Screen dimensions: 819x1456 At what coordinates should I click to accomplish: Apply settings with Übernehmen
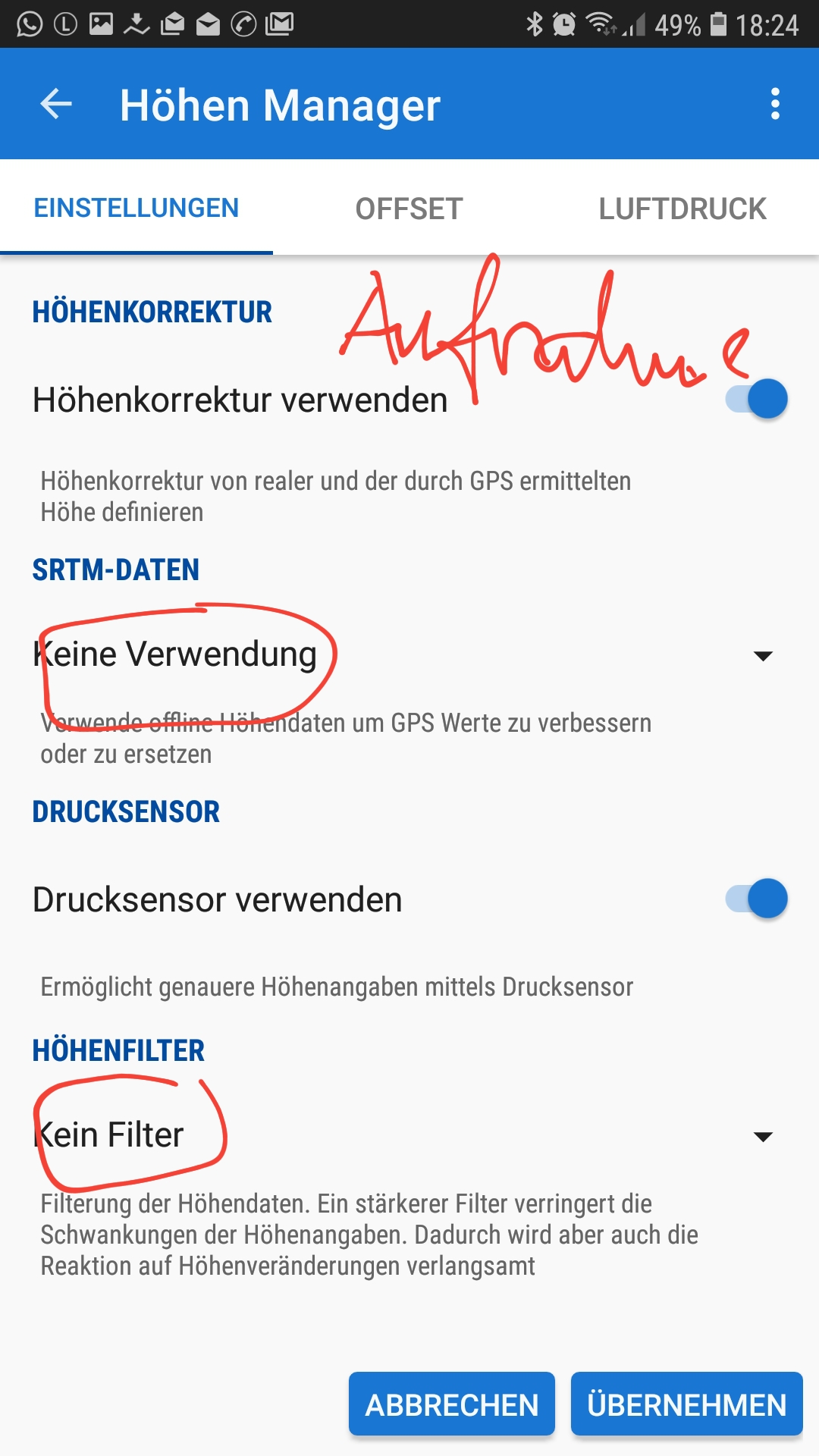click(x=686, y=1404)
